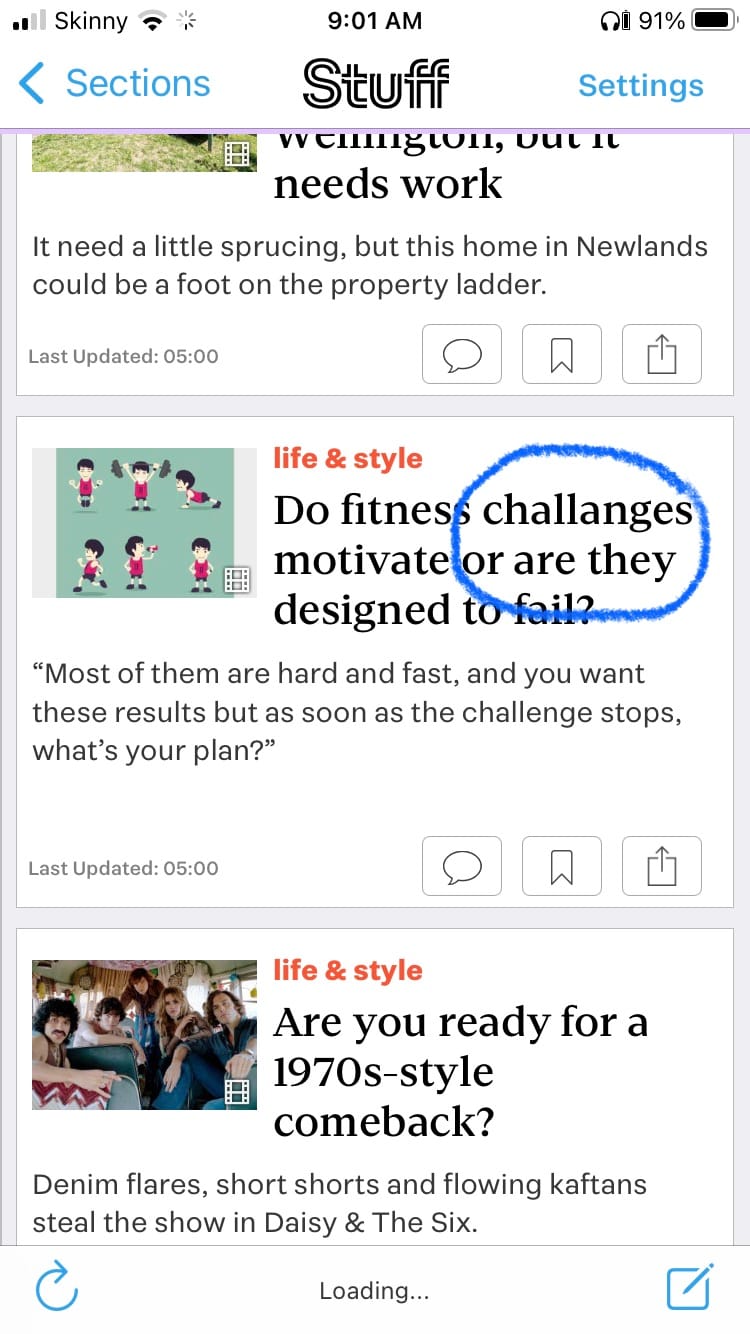
Task: Share the fitness challenges article
Action: pos(661,866)
